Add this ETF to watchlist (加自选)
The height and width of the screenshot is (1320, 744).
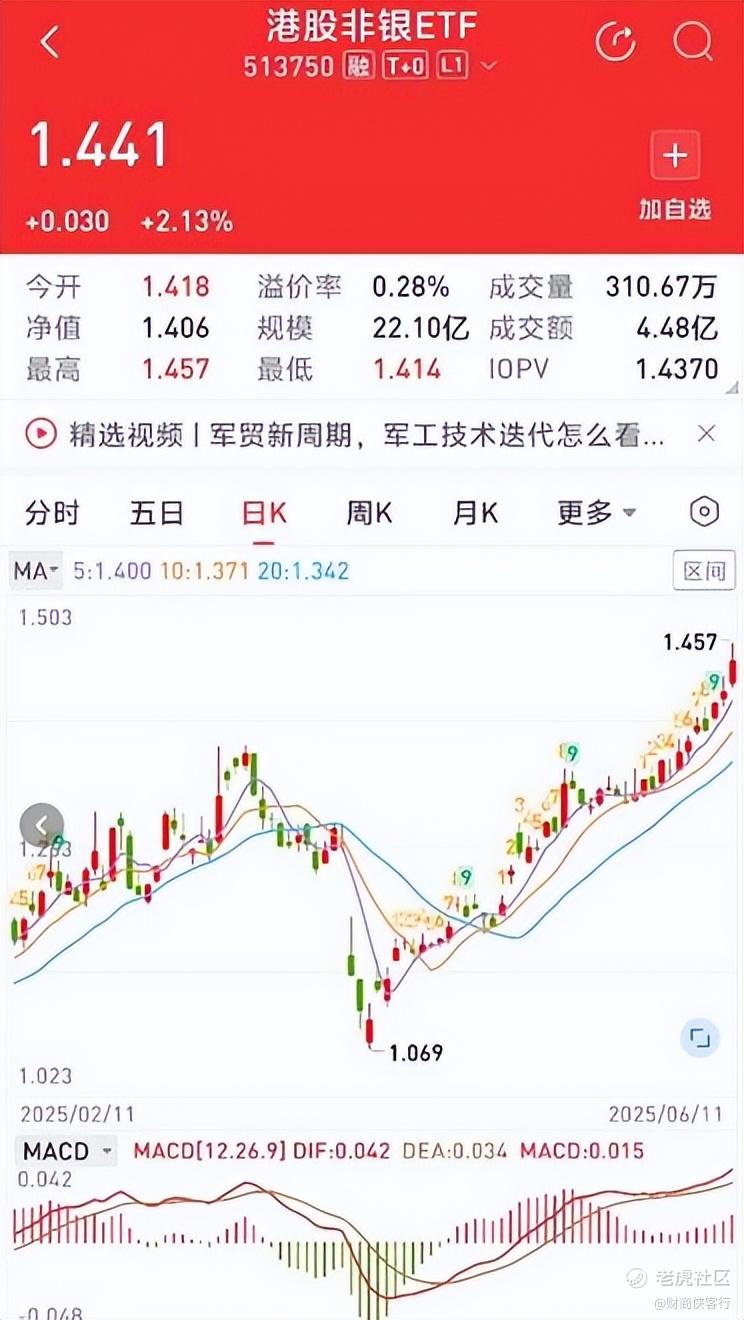[675, 177]
